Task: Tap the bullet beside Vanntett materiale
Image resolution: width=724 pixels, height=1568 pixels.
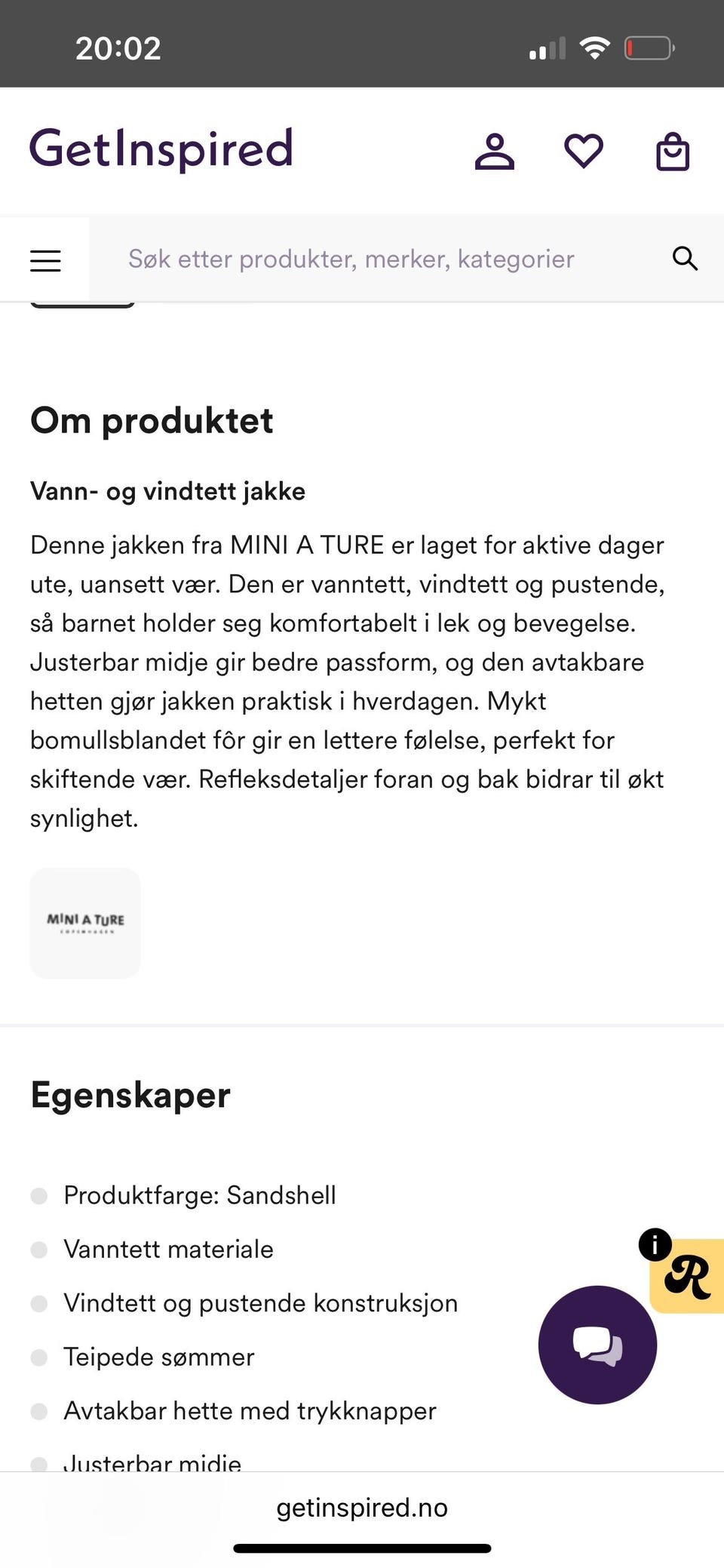Action: (38, 1250)
